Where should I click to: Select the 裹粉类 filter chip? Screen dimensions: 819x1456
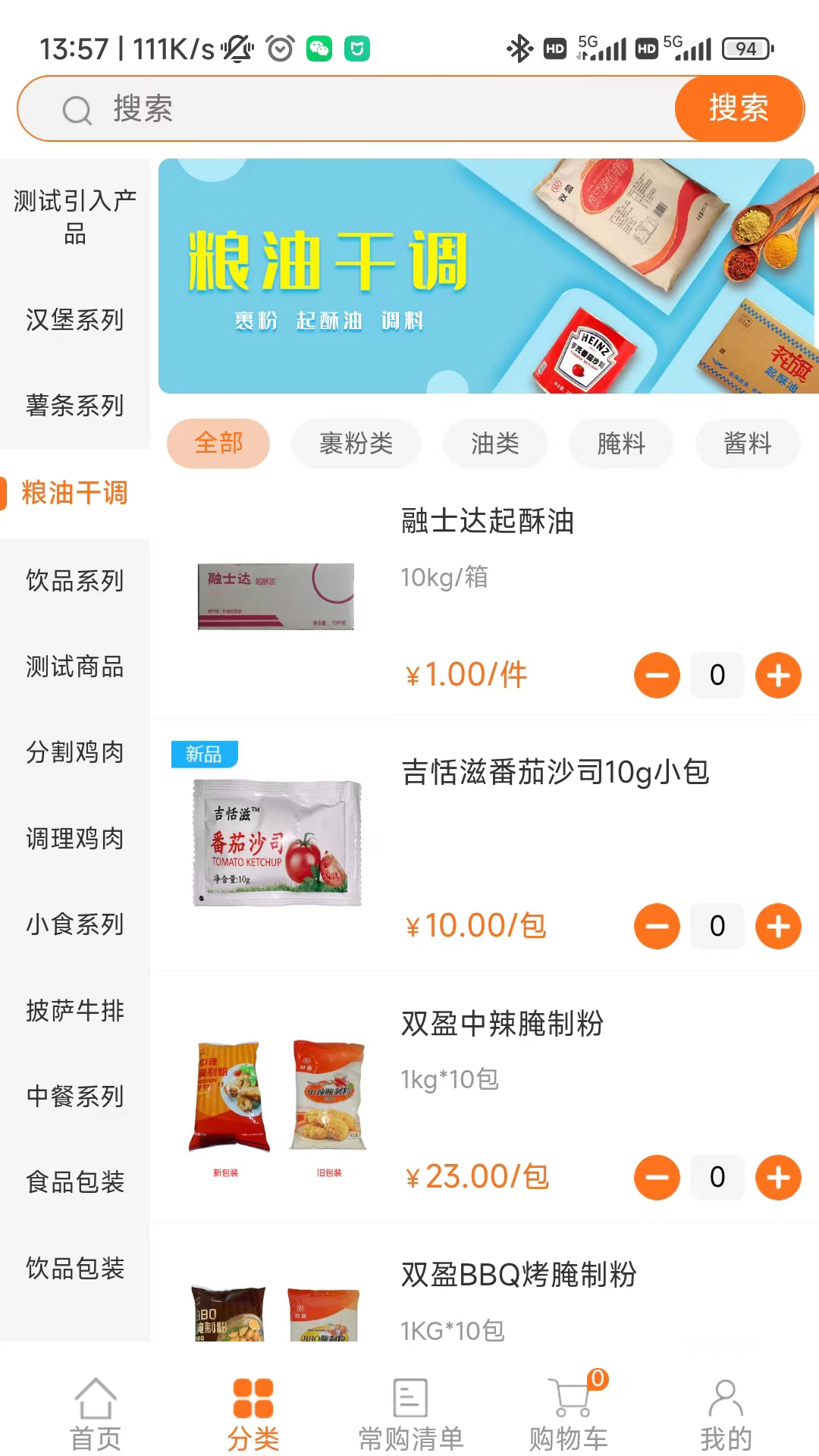pos(356,444)
